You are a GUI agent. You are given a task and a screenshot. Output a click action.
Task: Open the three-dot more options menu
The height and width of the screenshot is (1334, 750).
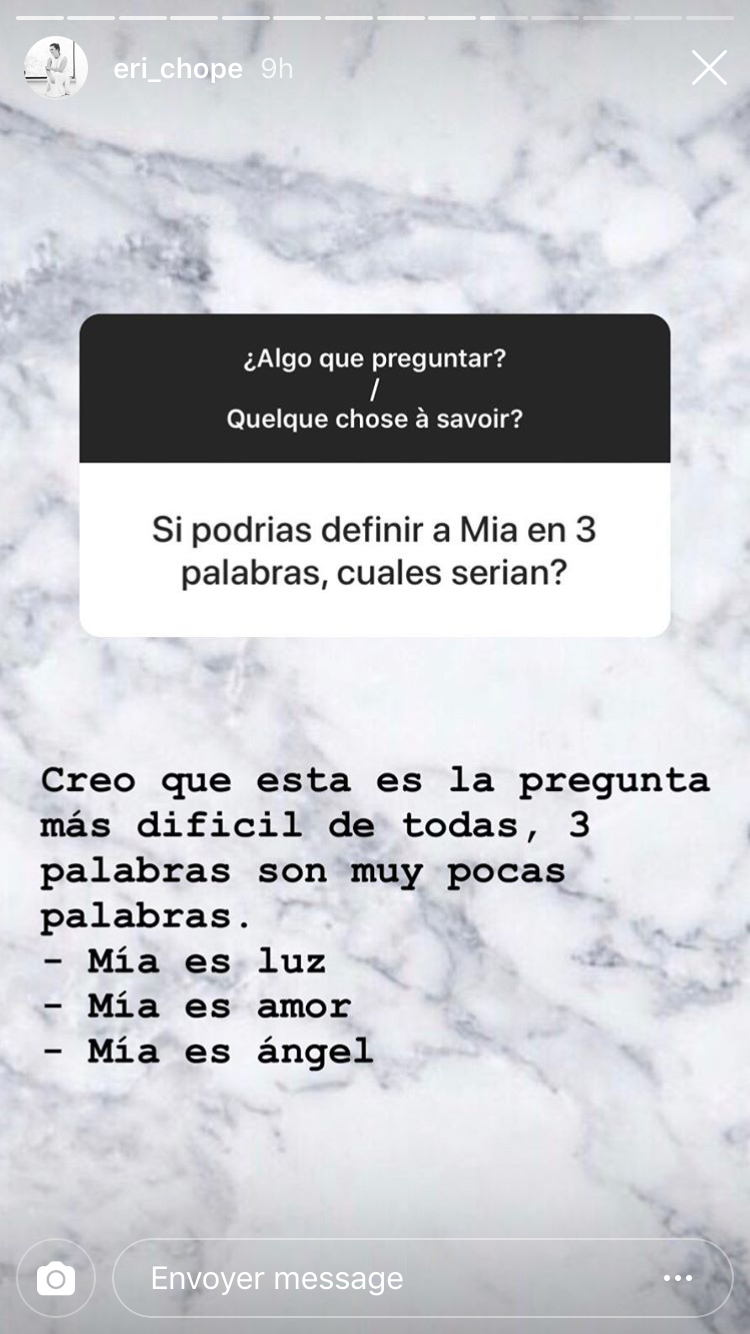tap(678, 1278)
